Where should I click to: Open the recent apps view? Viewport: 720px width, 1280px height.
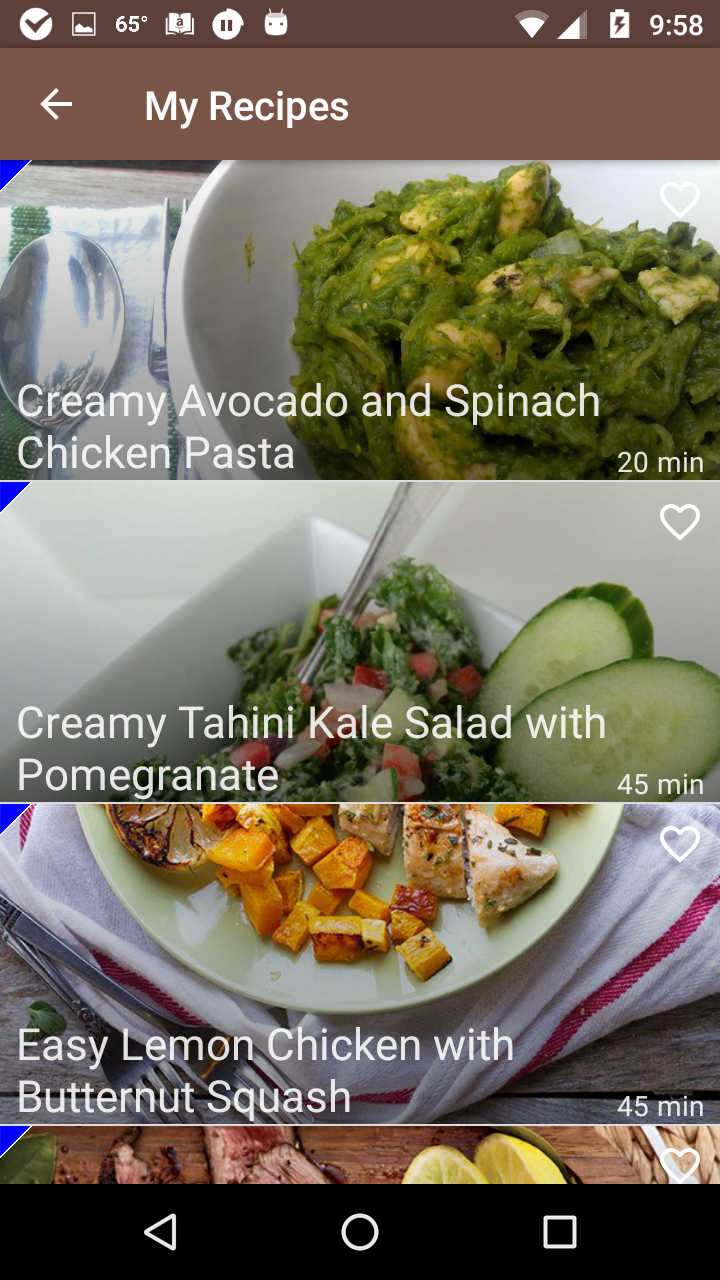pos(560,1232)
